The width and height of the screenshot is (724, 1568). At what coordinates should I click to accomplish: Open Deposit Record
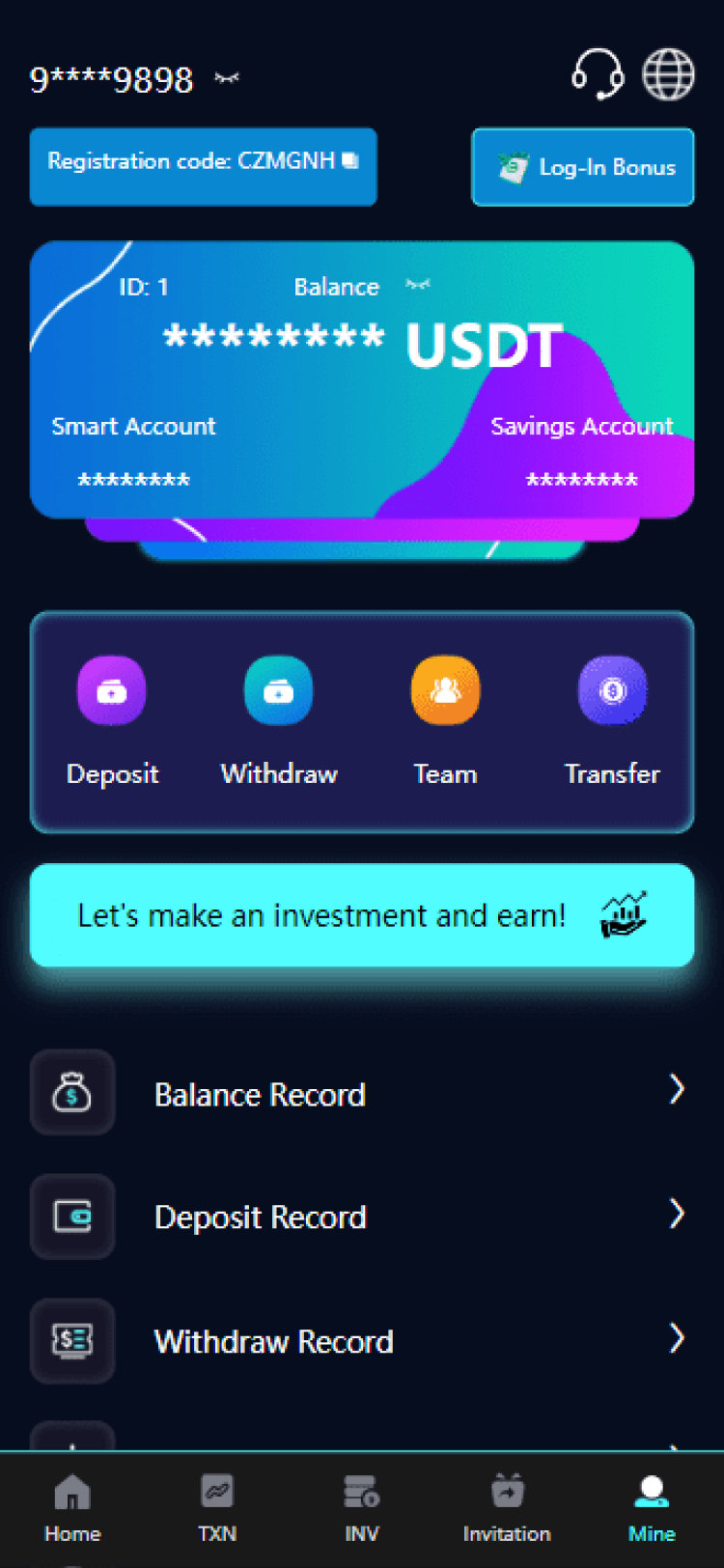point(362,1217)
